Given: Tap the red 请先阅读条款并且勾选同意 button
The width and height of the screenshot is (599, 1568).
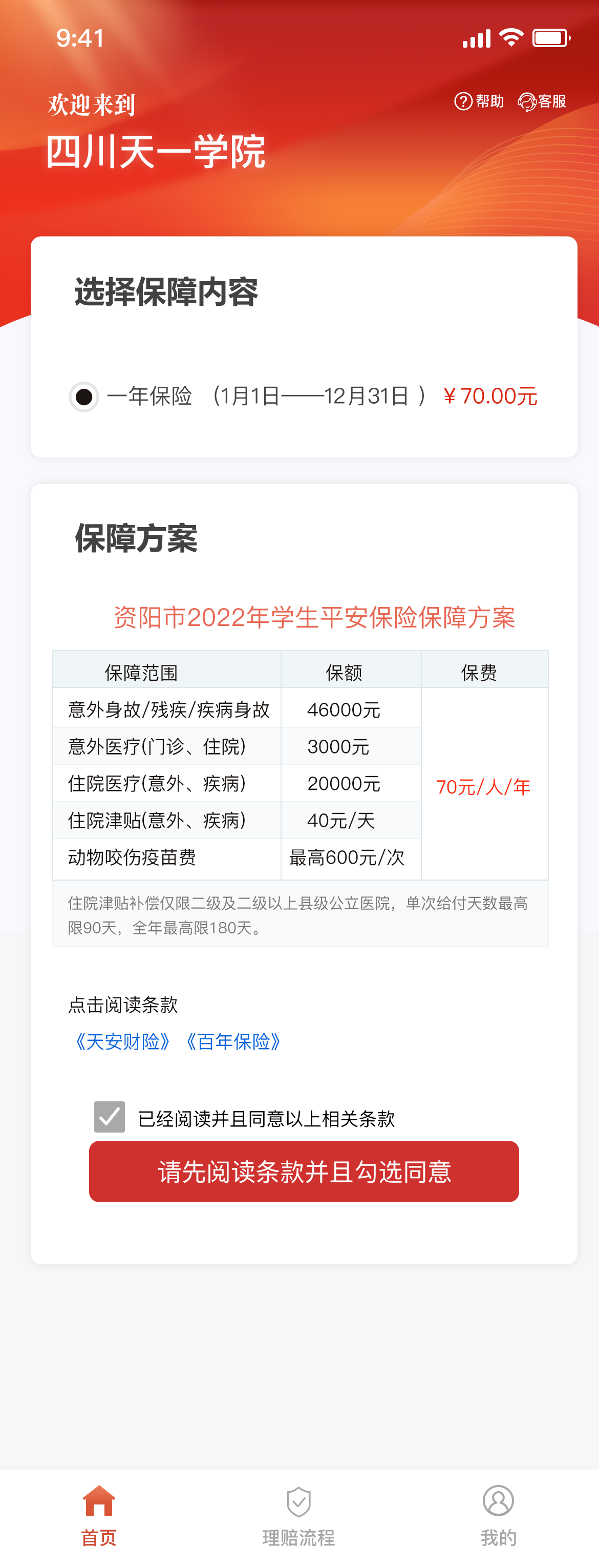Looking at the screenshot, I should pyautogui.click(x=304, y=1171).
